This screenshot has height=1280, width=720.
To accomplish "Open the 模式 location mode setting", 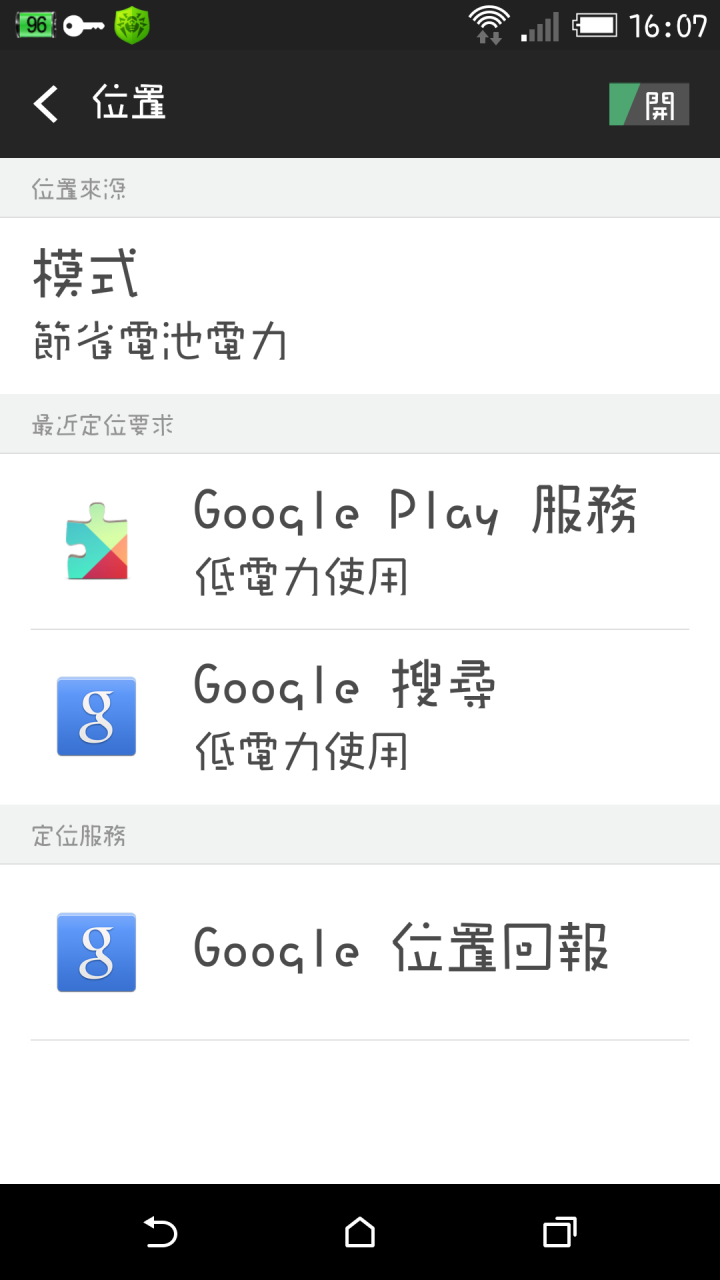I will point(360,305).
